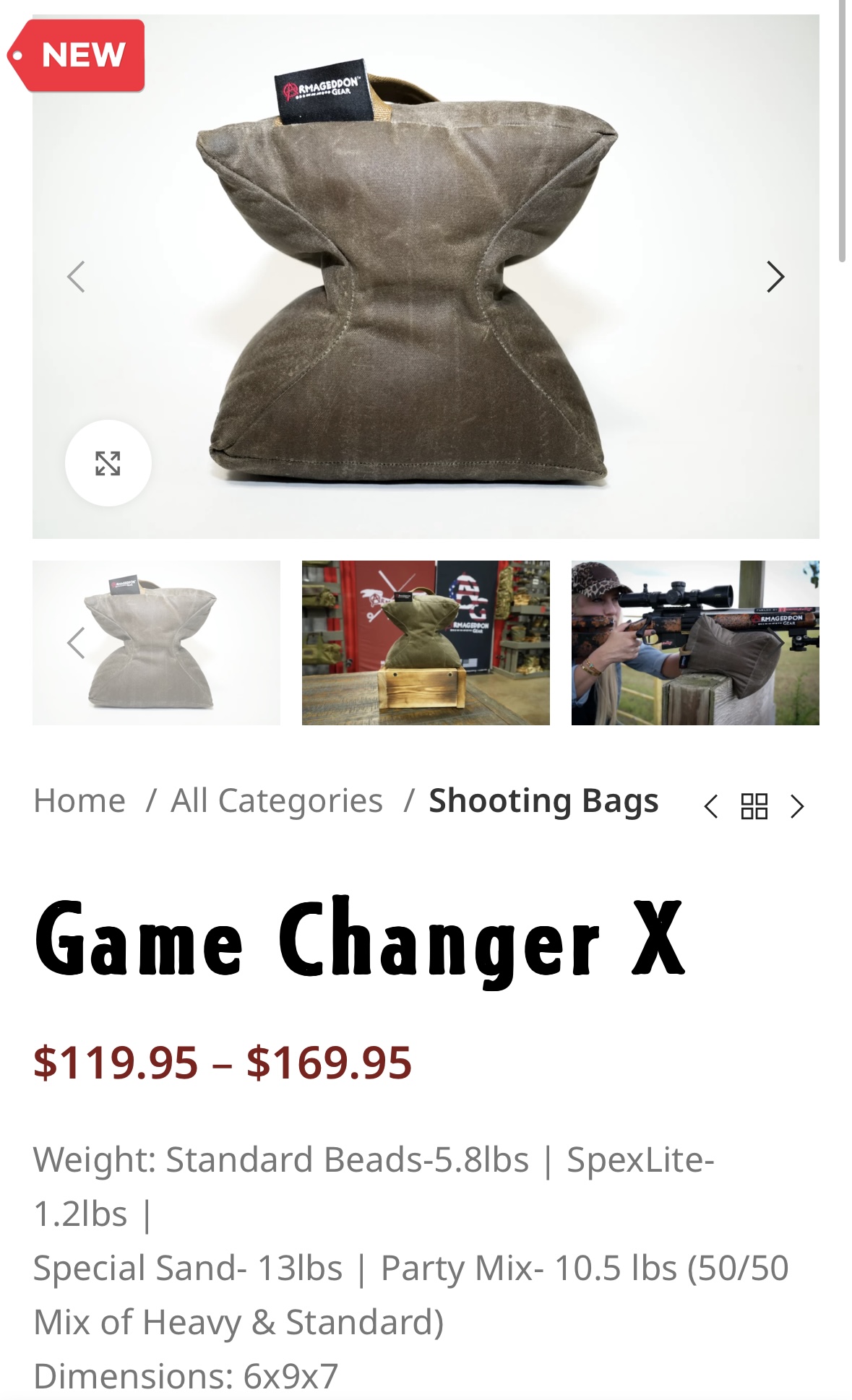The image size is (852, 1400).
Task: Expand the product image to fullscreen
Action: pyautogui.click(x=108, y=463)
